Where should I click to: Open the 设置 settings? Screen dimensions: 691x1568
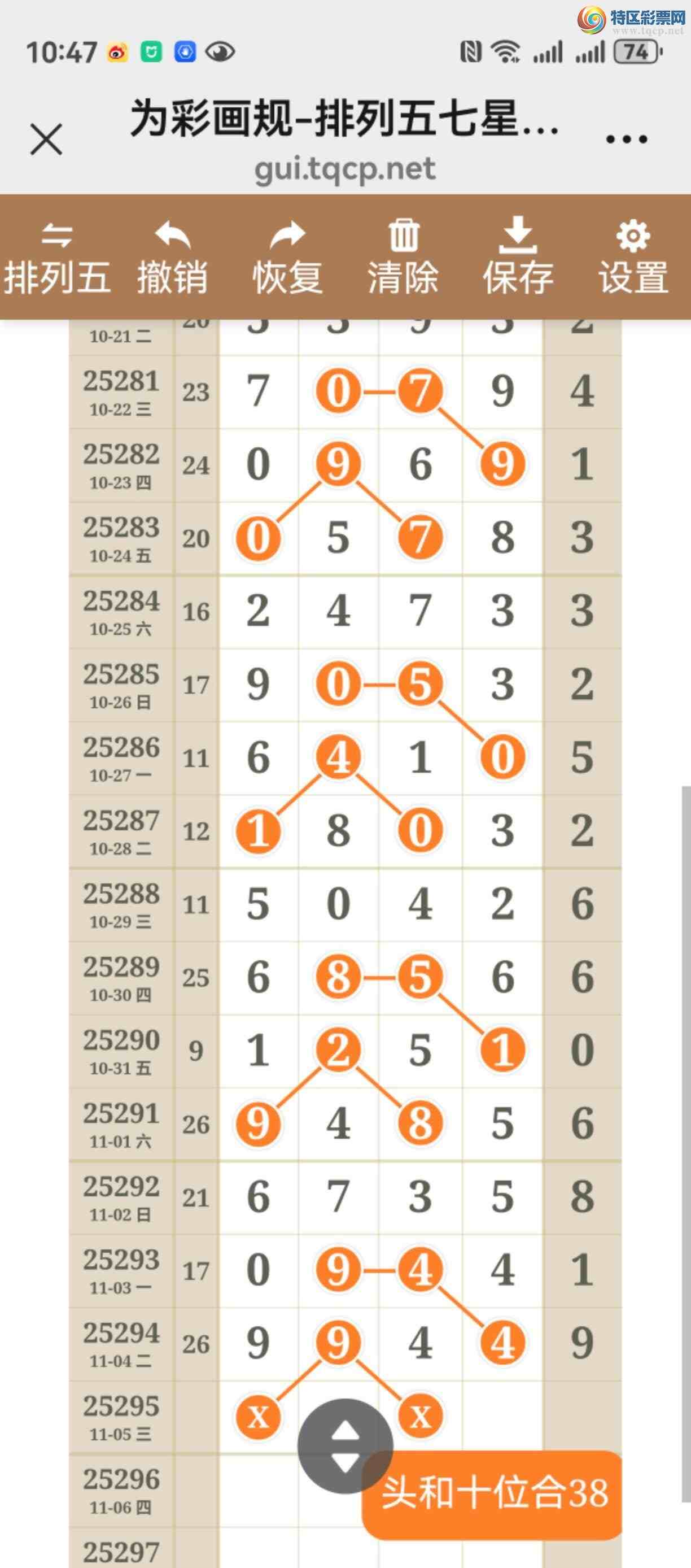coord(633,258)
